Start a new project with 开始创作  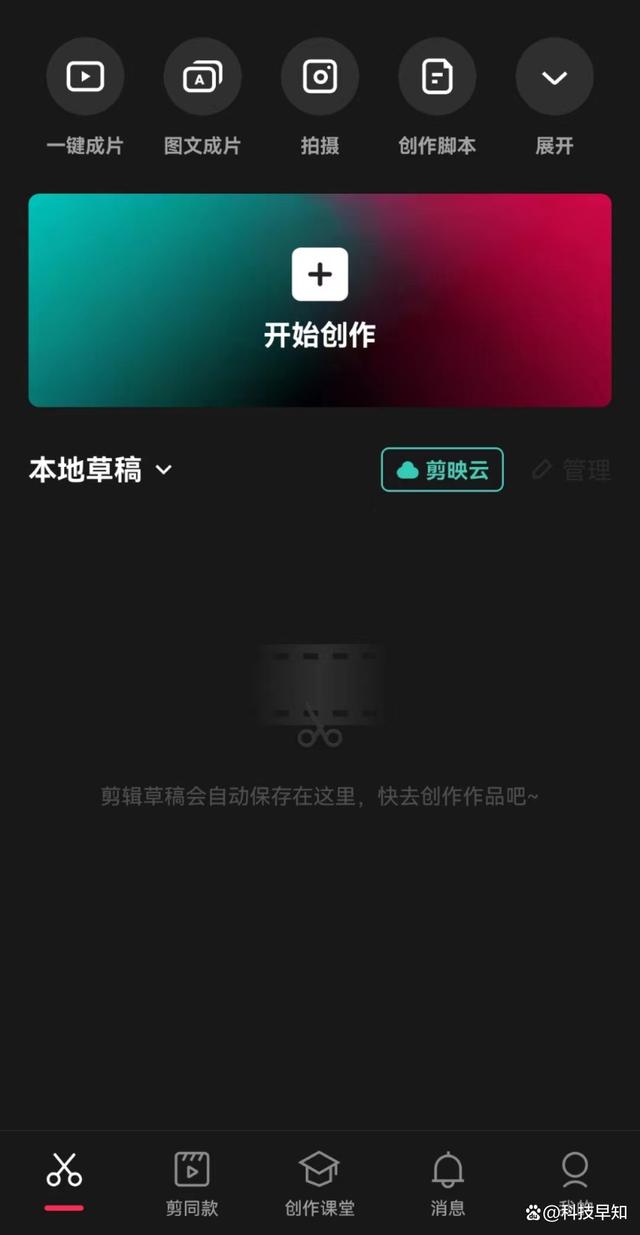320,300
